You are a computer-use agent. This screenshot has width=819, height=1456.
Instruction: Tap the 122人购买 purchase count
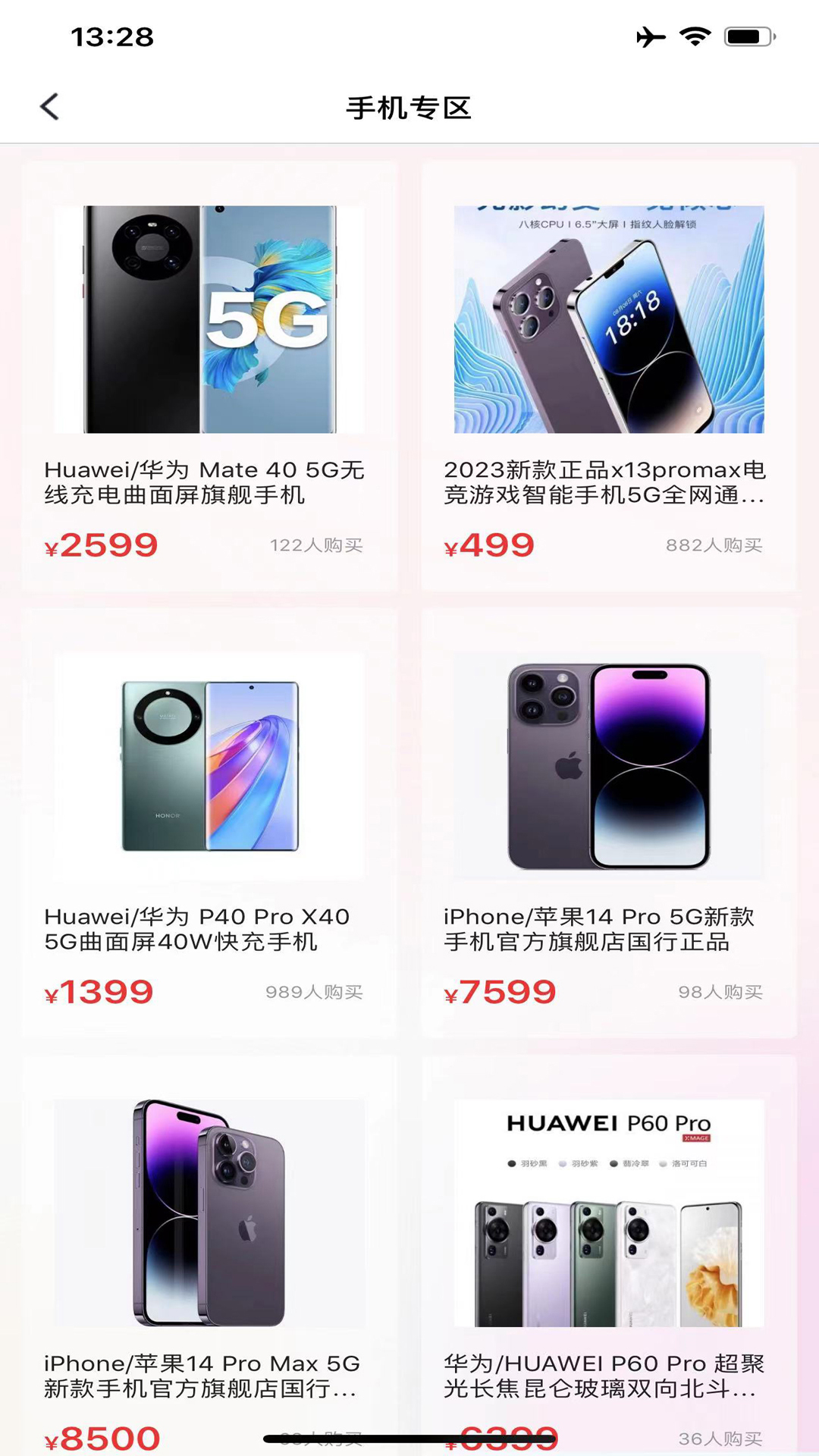pyautogui.click(x=316, y=544)
